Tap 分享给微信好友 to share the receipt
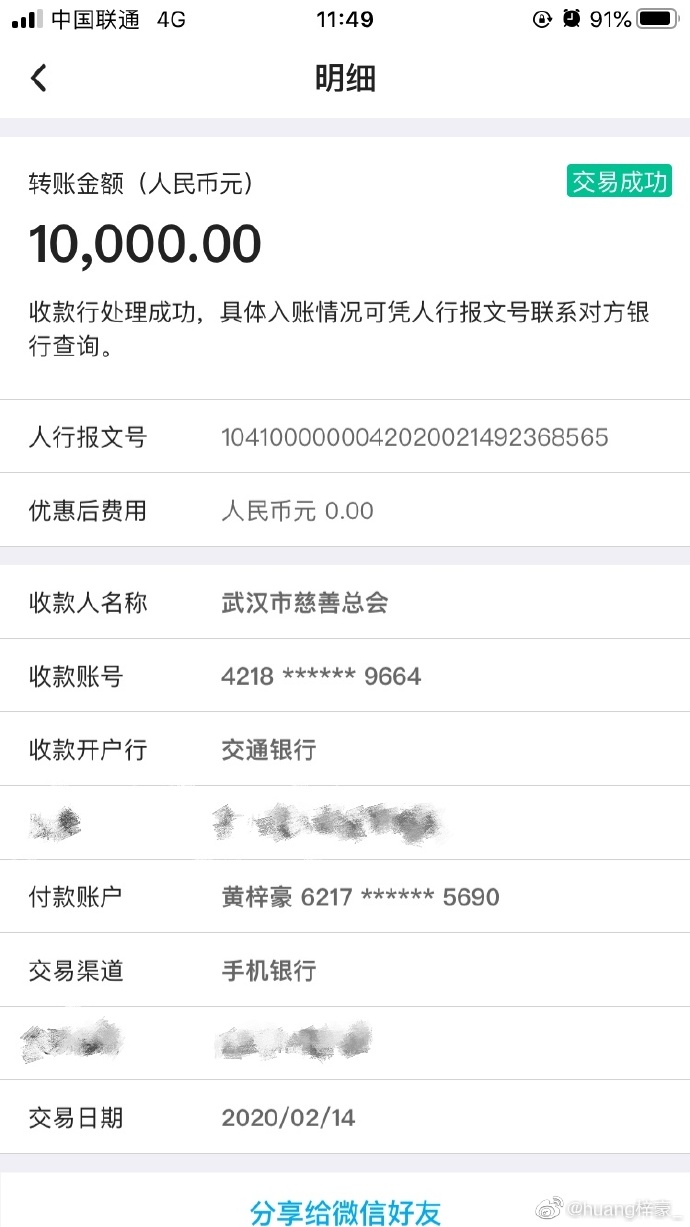This screenshot has width=690, height=1227. click(345, 1211)
